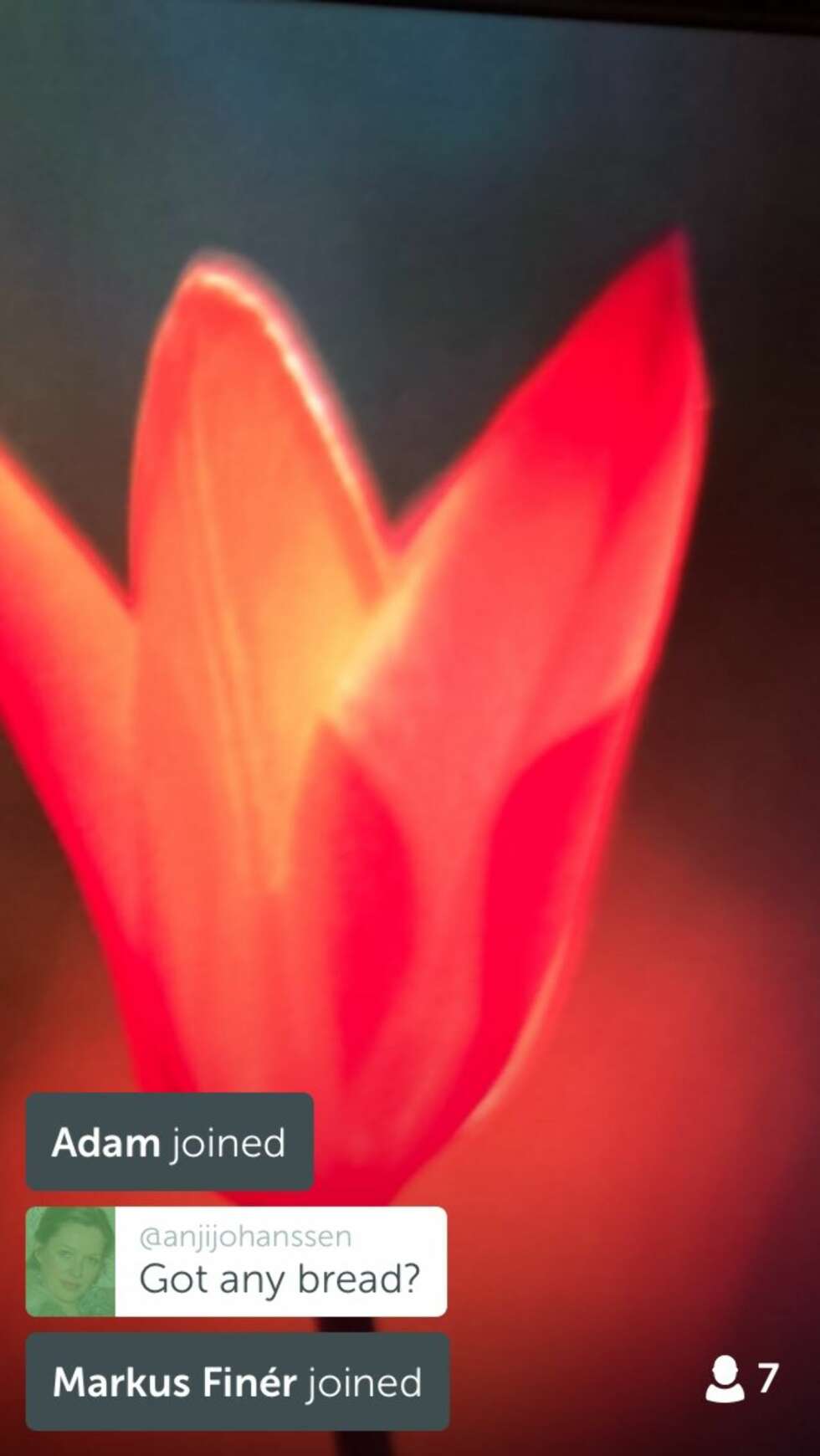820x1456 pixels.
Task: Tap @anjijohanssen's profile picture
Action: tap(70, 1262)
